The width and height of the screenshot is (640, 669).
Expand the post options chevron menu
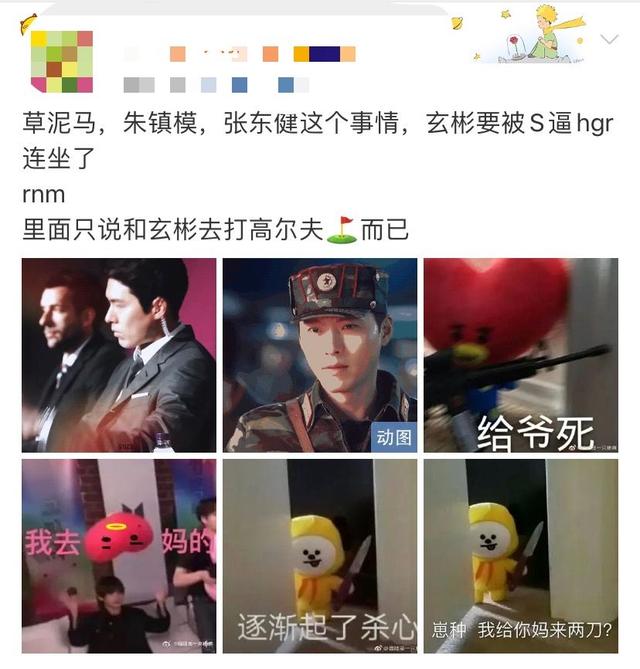click(609, 41)
